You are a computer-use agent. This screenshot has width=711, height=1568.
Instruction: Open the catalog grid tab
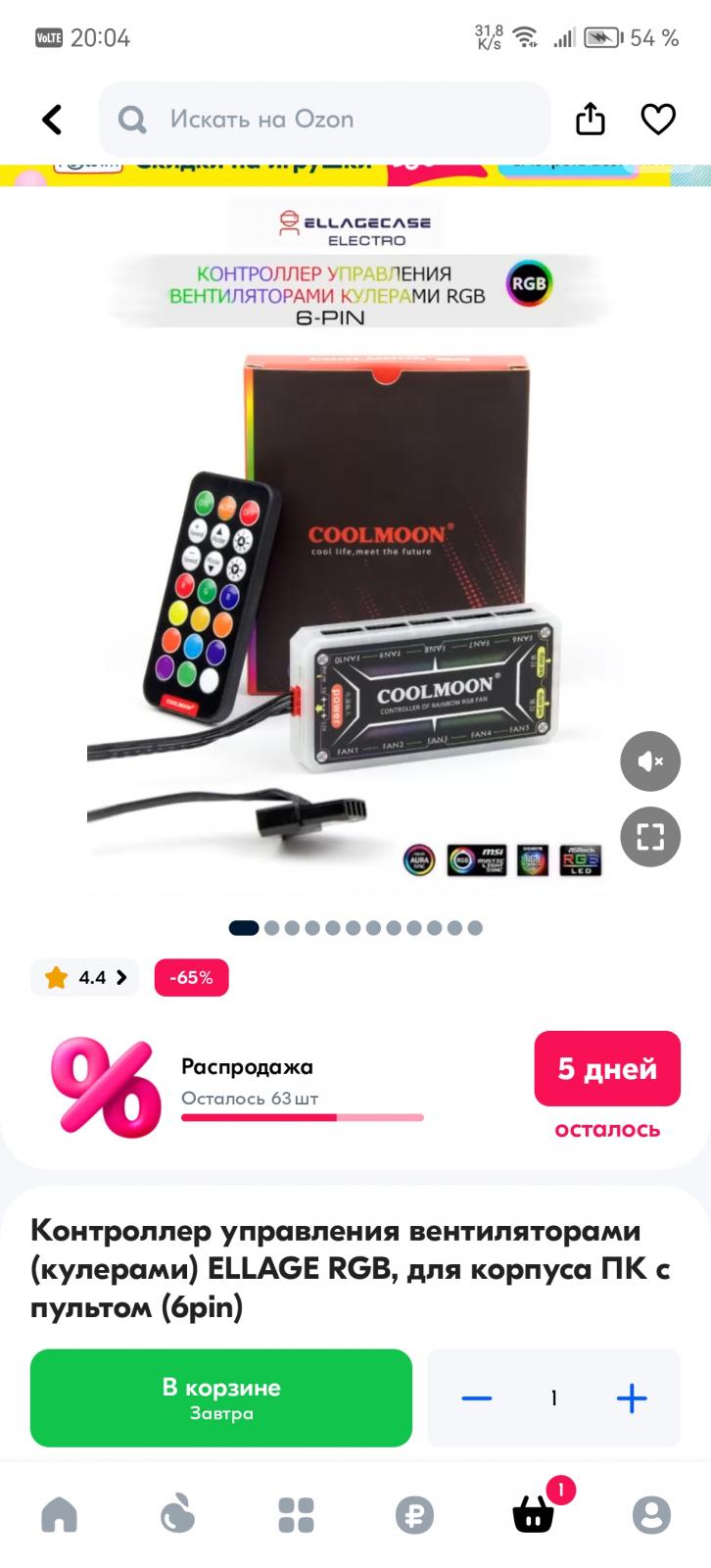296,1515
